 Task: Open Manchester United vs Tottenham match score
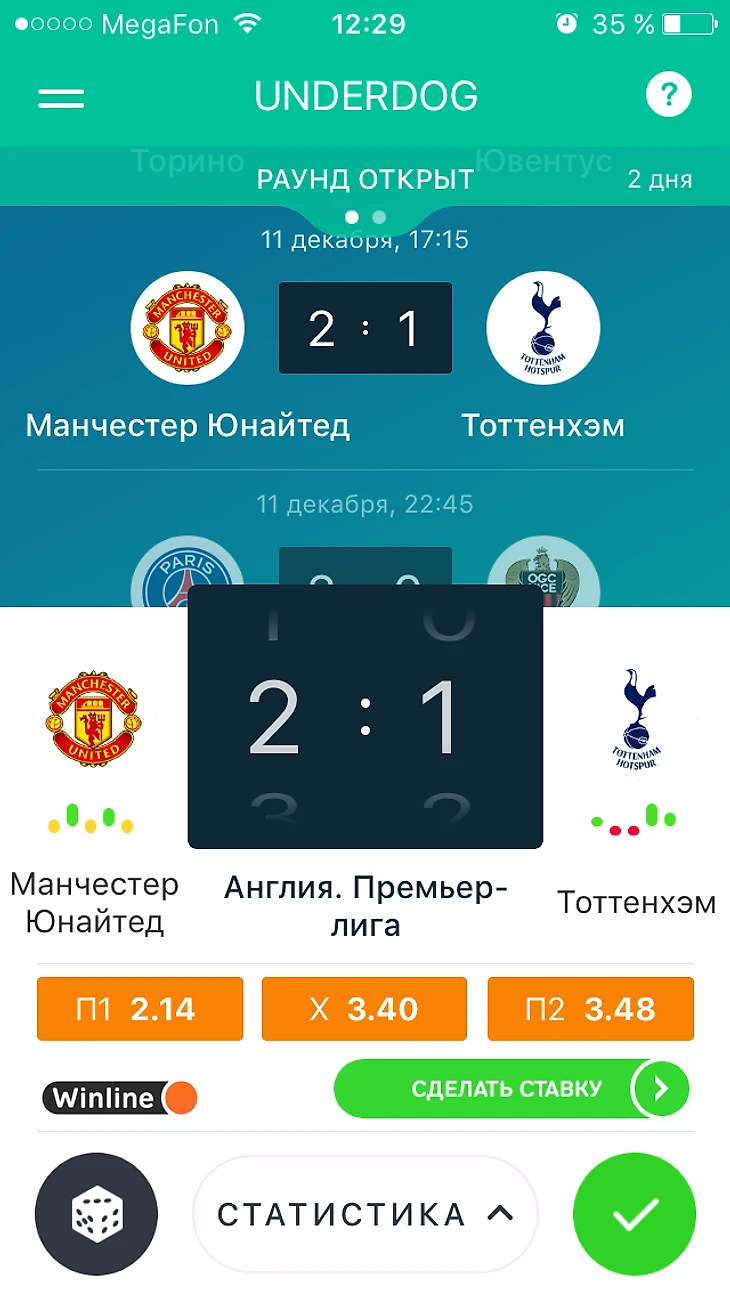[365, 329]
